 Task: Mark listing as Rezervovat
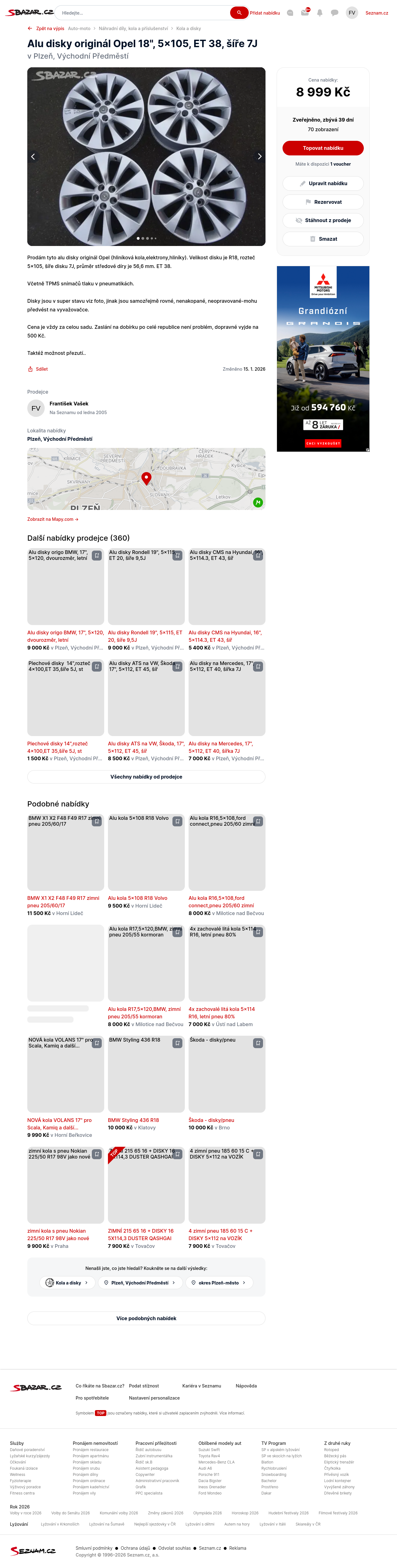click(x=323, y=202)
